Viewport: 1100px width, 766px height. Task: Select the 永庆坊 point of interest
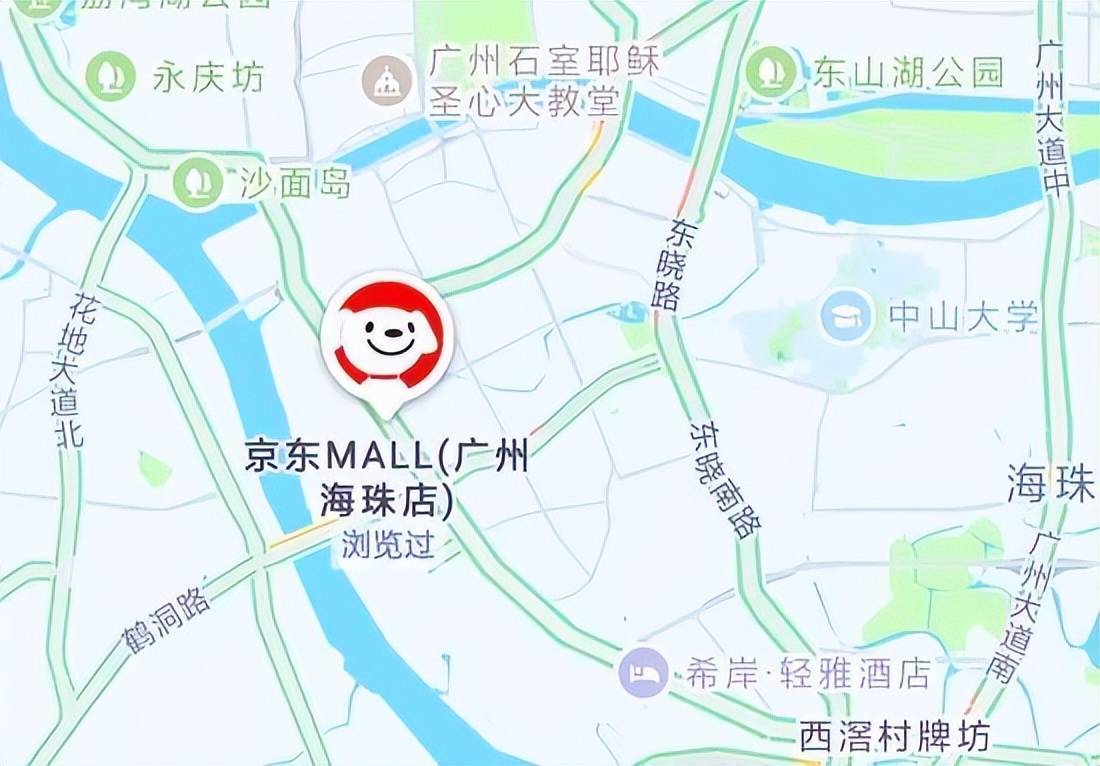(x=110, y=76)
